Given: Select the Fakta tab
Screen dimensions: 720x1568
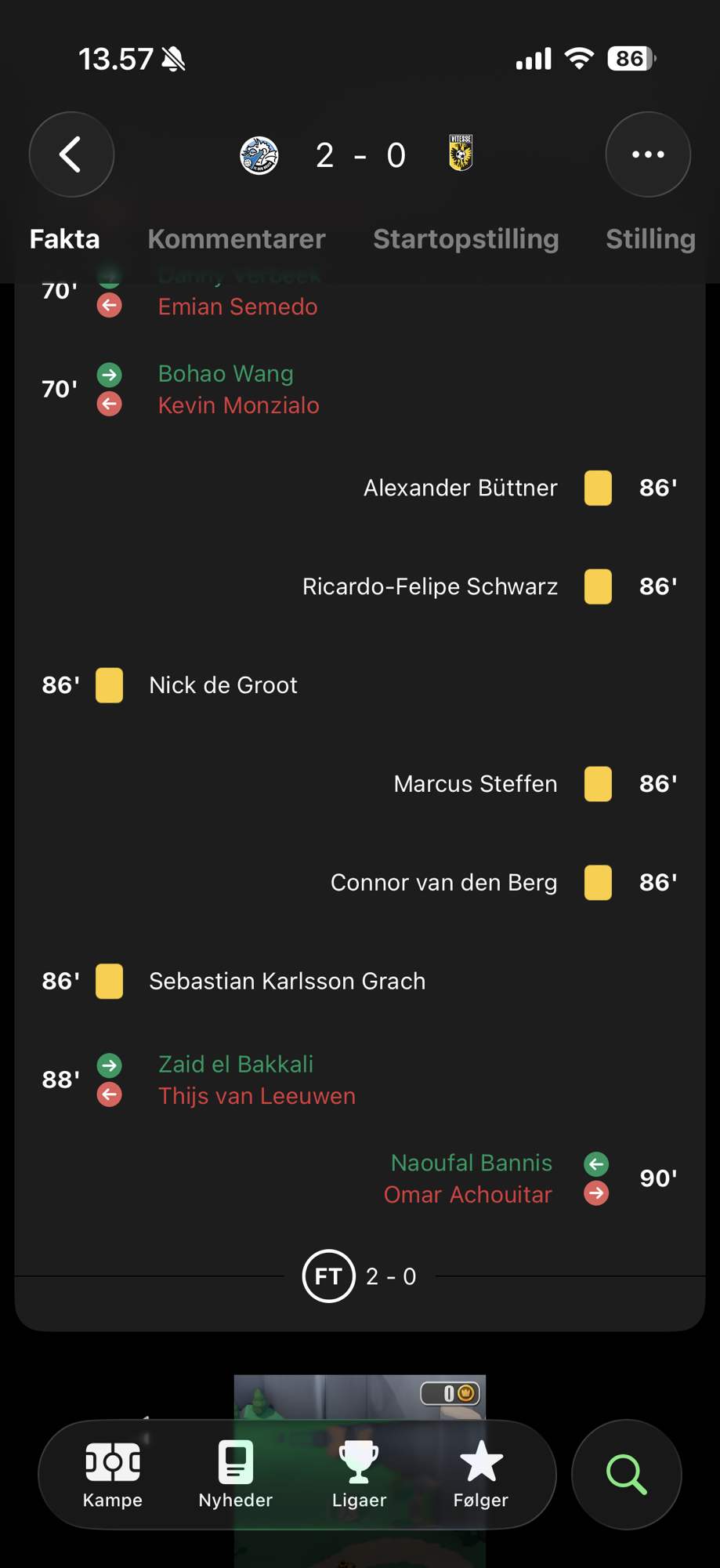Looking at the screenshot, I should [64, 239].
